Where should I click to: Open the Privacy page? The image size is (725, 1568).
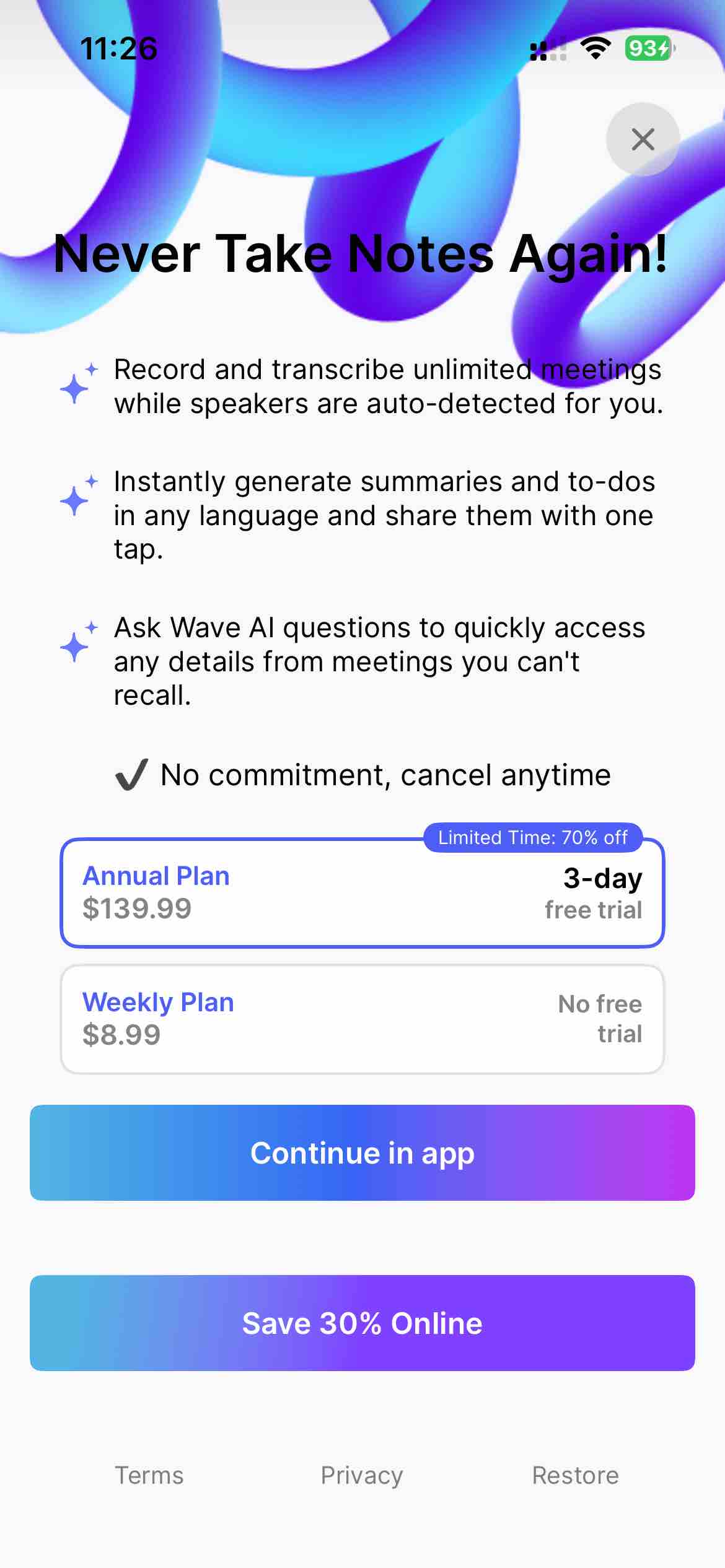tap(362, 1474)
